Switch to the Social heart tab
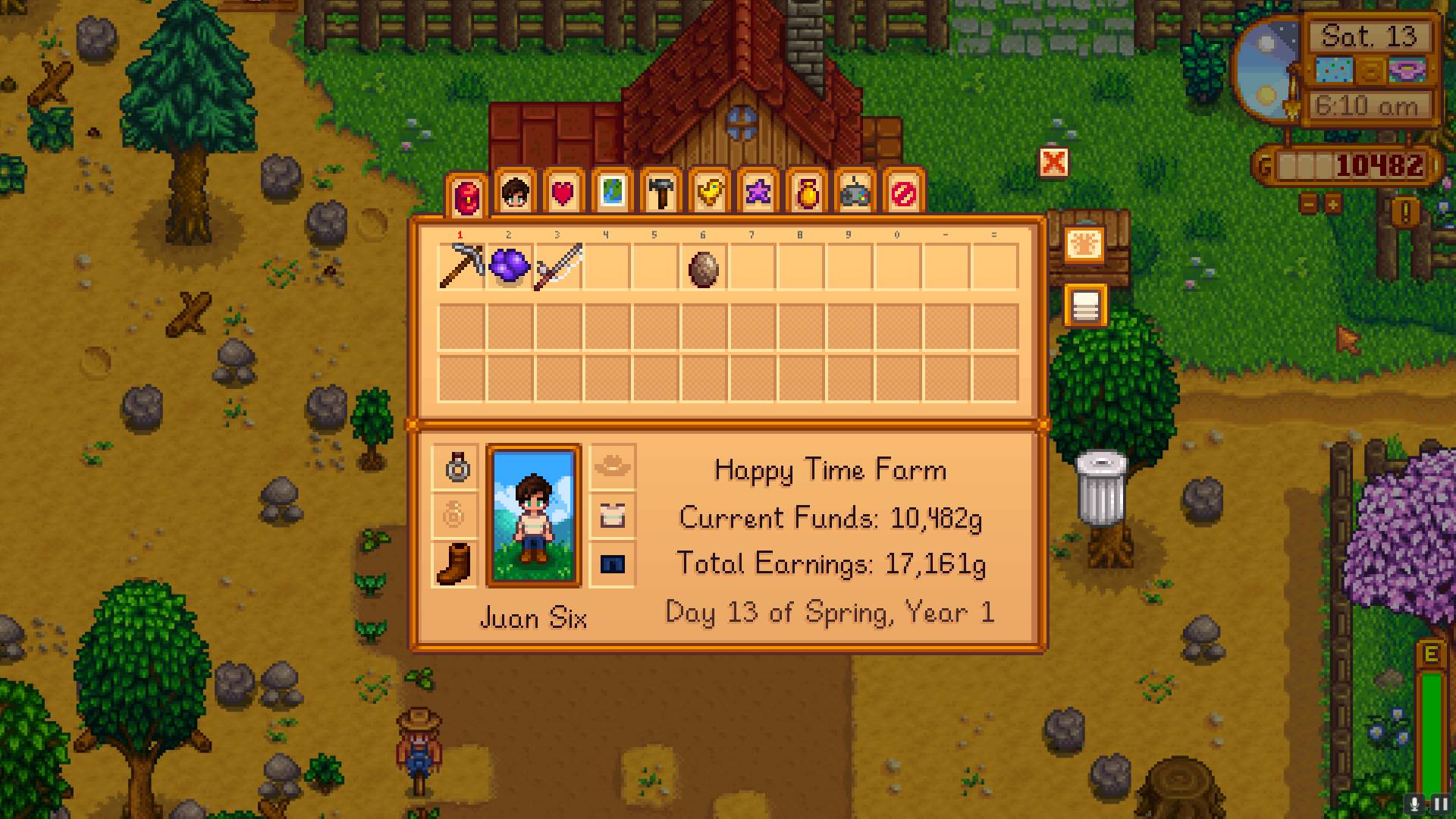This screenshot has height=819, width=1456. (x=563, y=194)
